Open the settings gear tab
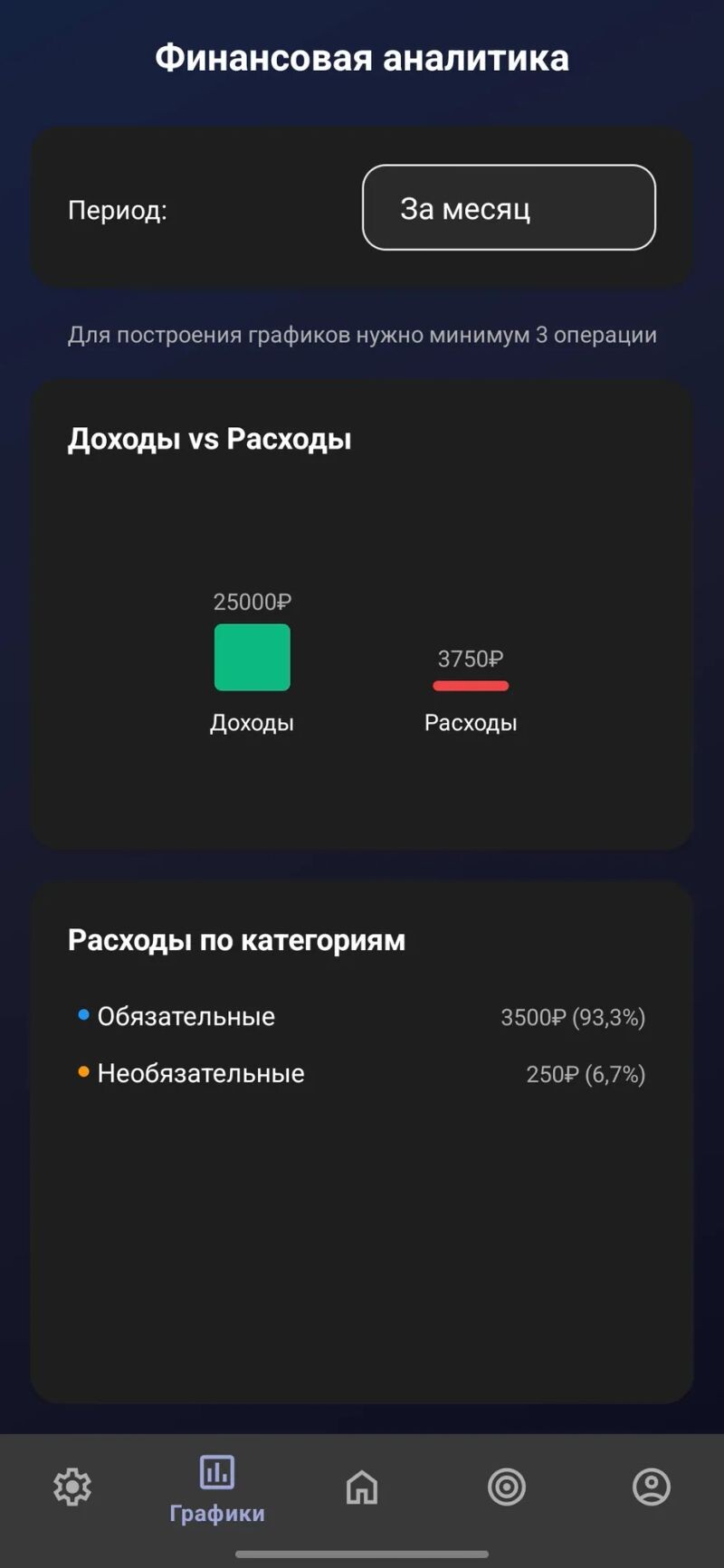 click(72, 1487)
